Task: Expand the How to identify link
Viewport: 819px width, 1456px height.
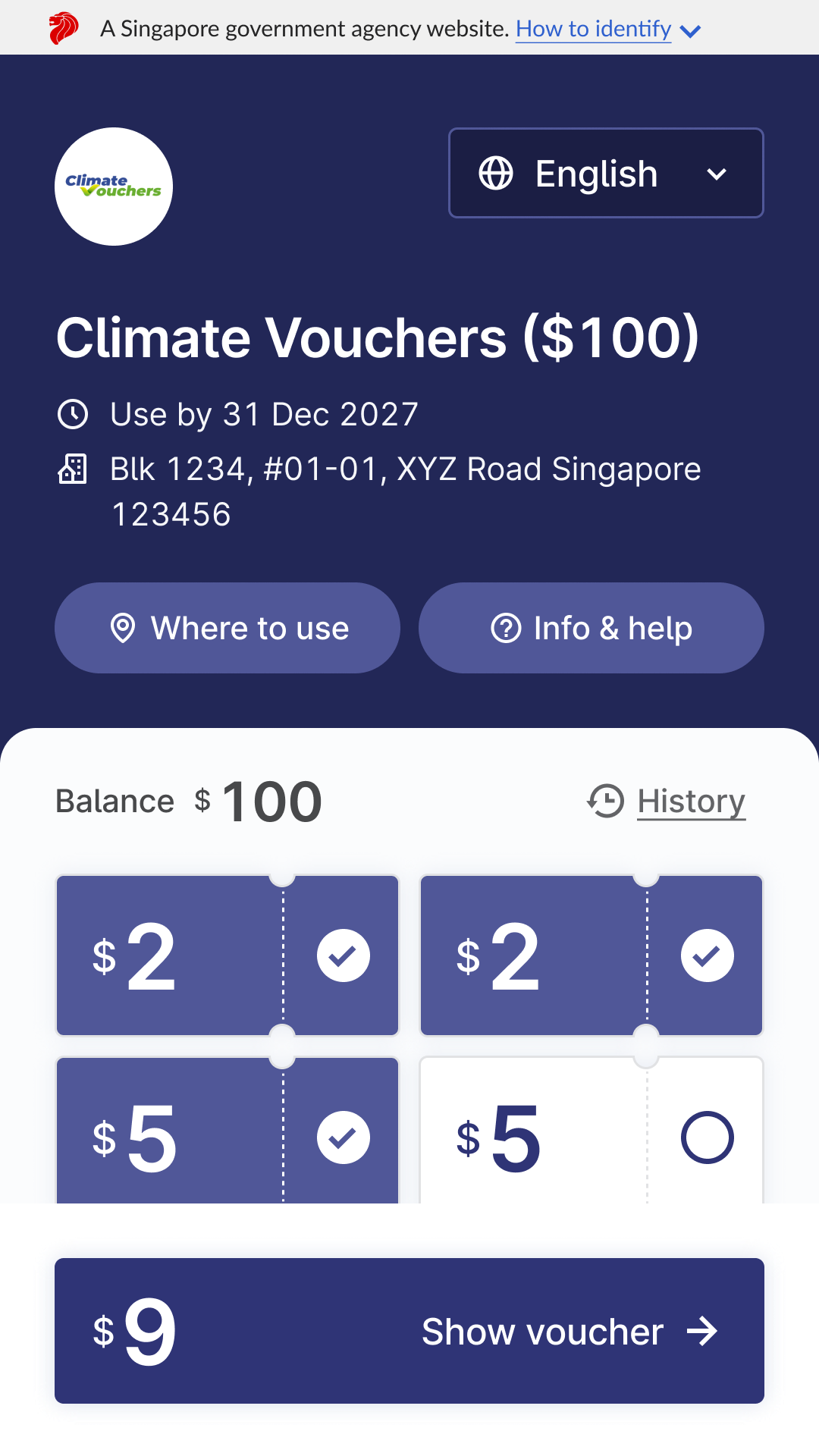Action: point(608,29)
